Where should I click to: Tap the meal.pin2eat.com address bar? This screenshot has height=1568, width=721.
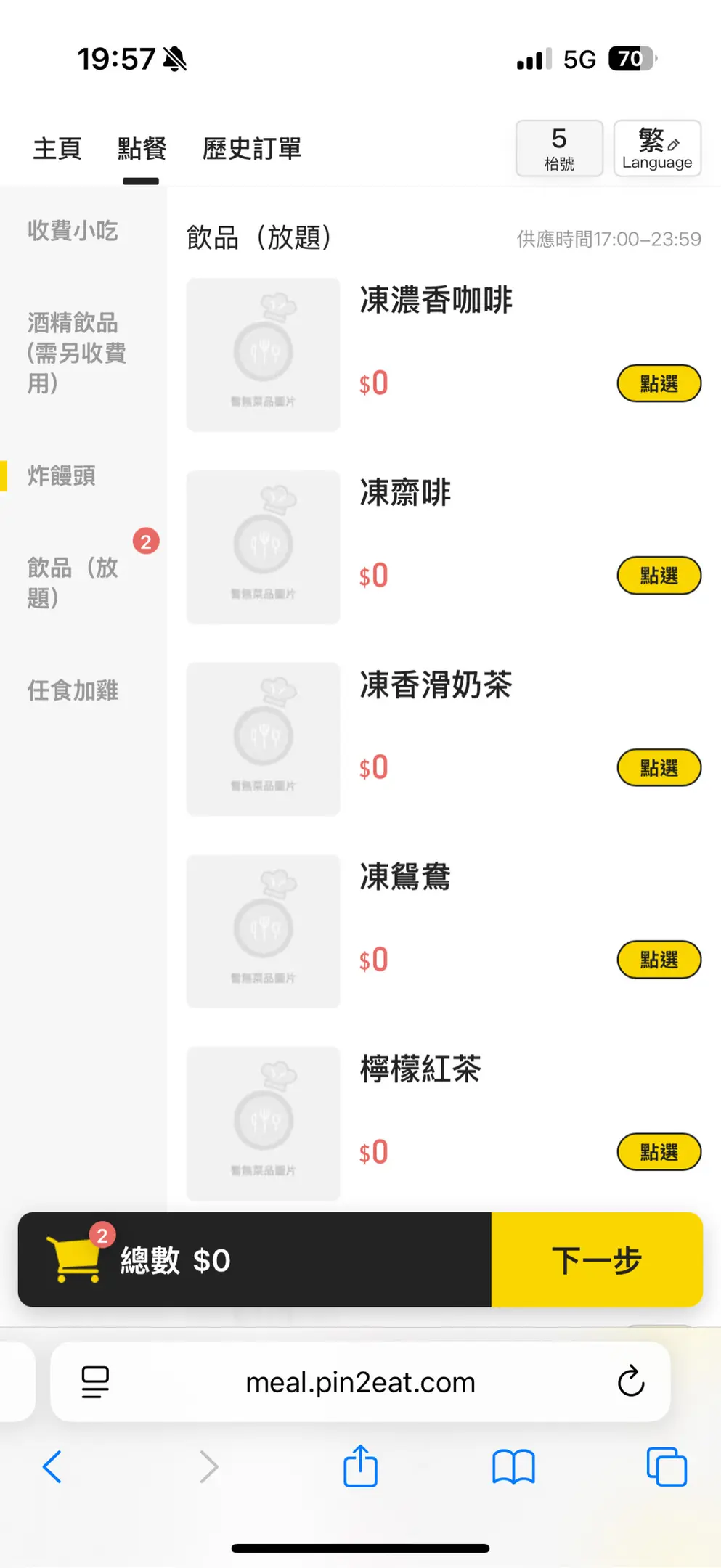tap(360, 1382)
